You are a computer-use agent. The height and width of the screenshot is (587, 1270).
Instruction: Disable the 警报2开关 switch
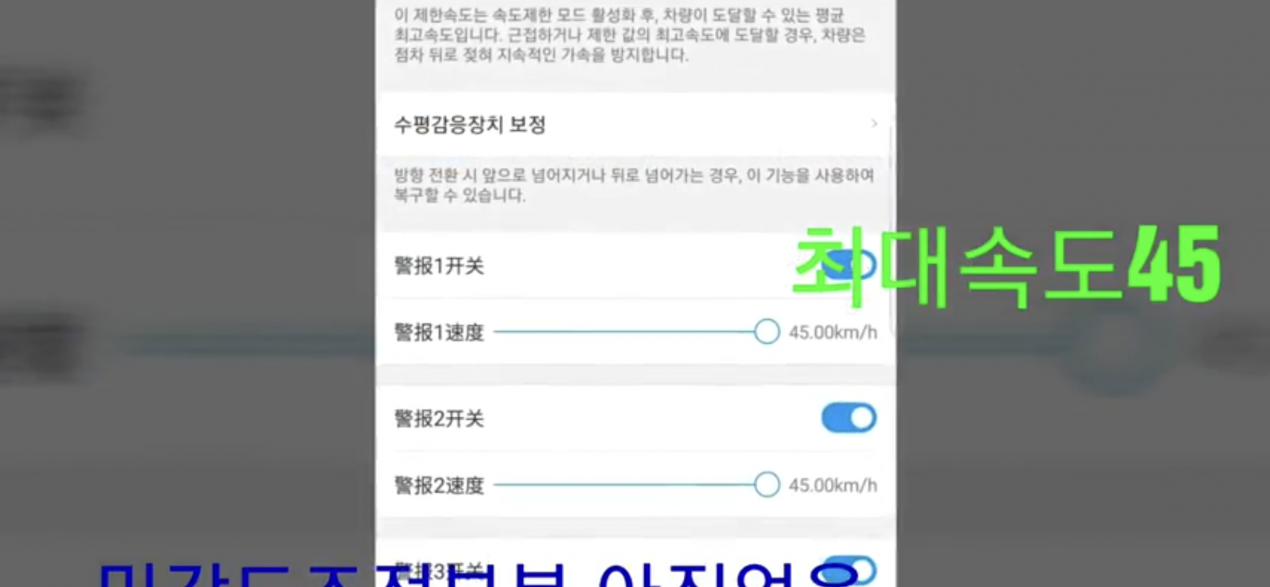tap(848, 418)
